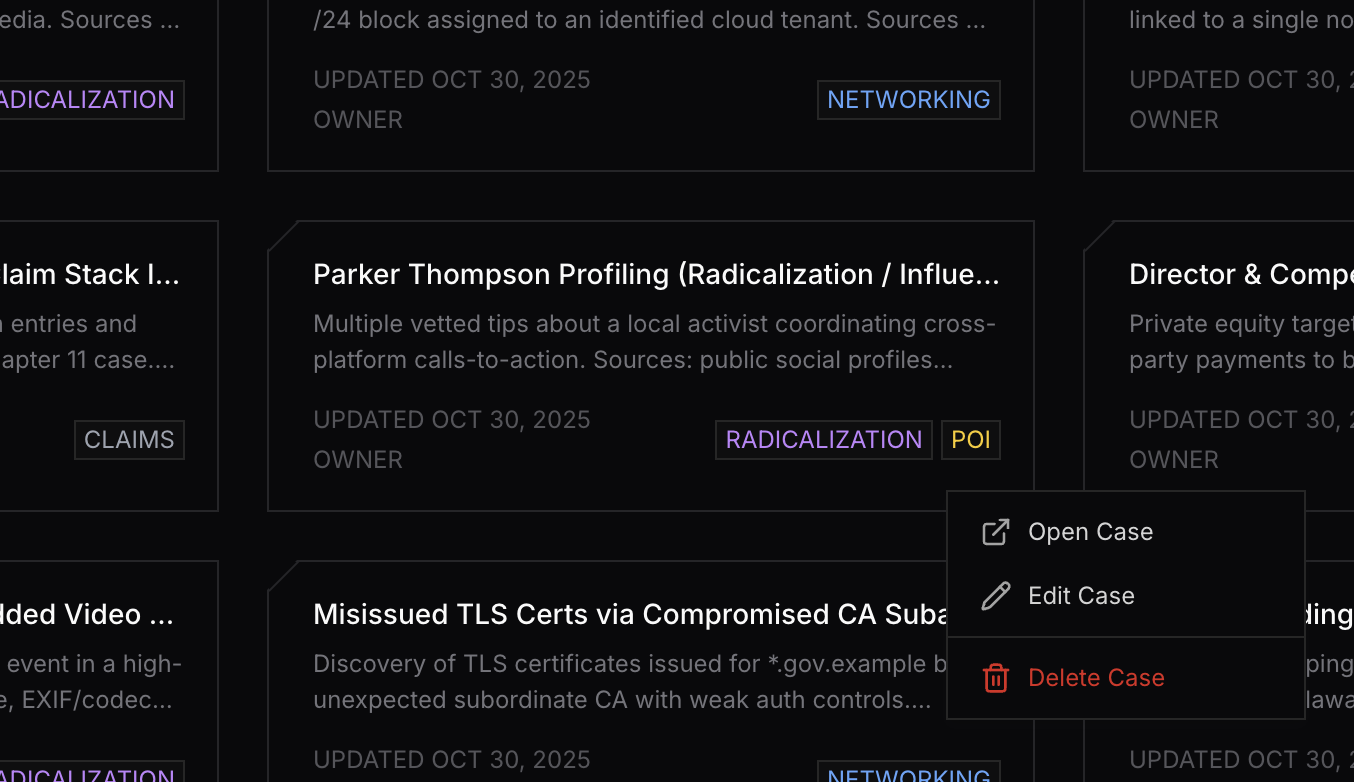Choose Edit Case from the menu
1354x782 pixels.
pyautogui.click(x=1081, y=596)
